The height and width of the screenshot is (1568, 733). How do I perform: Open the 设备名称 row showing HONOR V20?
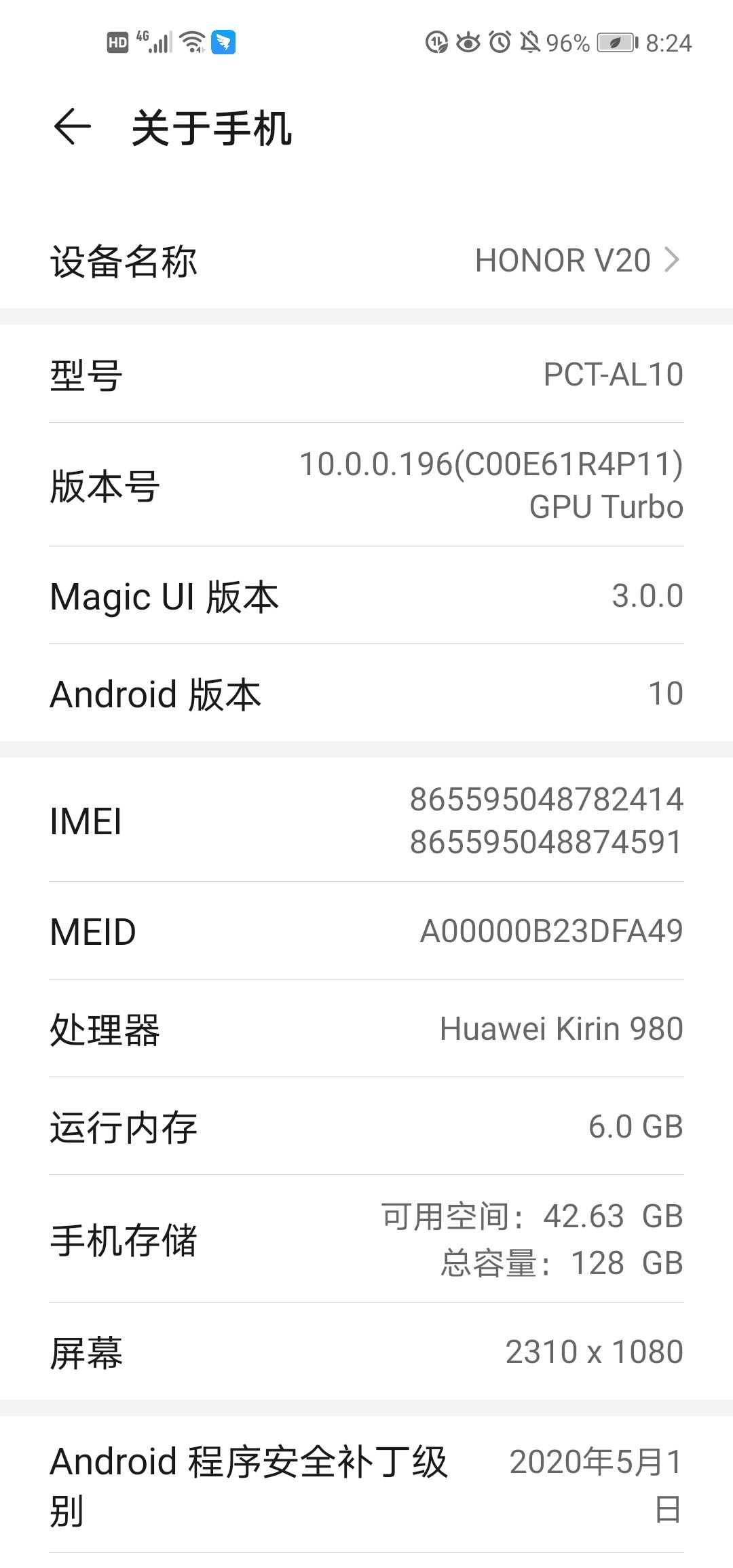coord(366,261)
